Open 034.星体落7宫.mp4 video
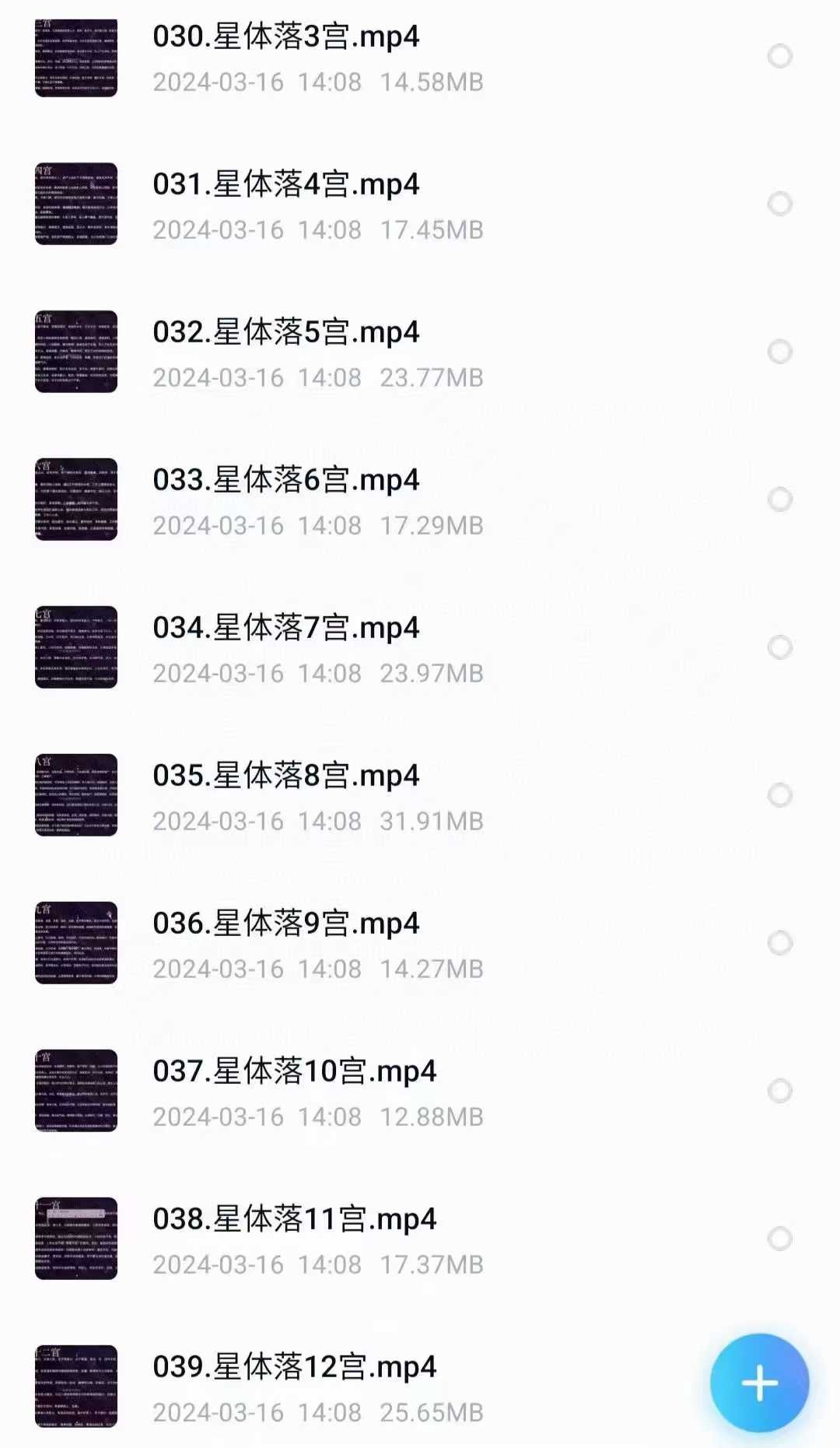The height and width of the screenshot is (1448, 840). point(285,629)
